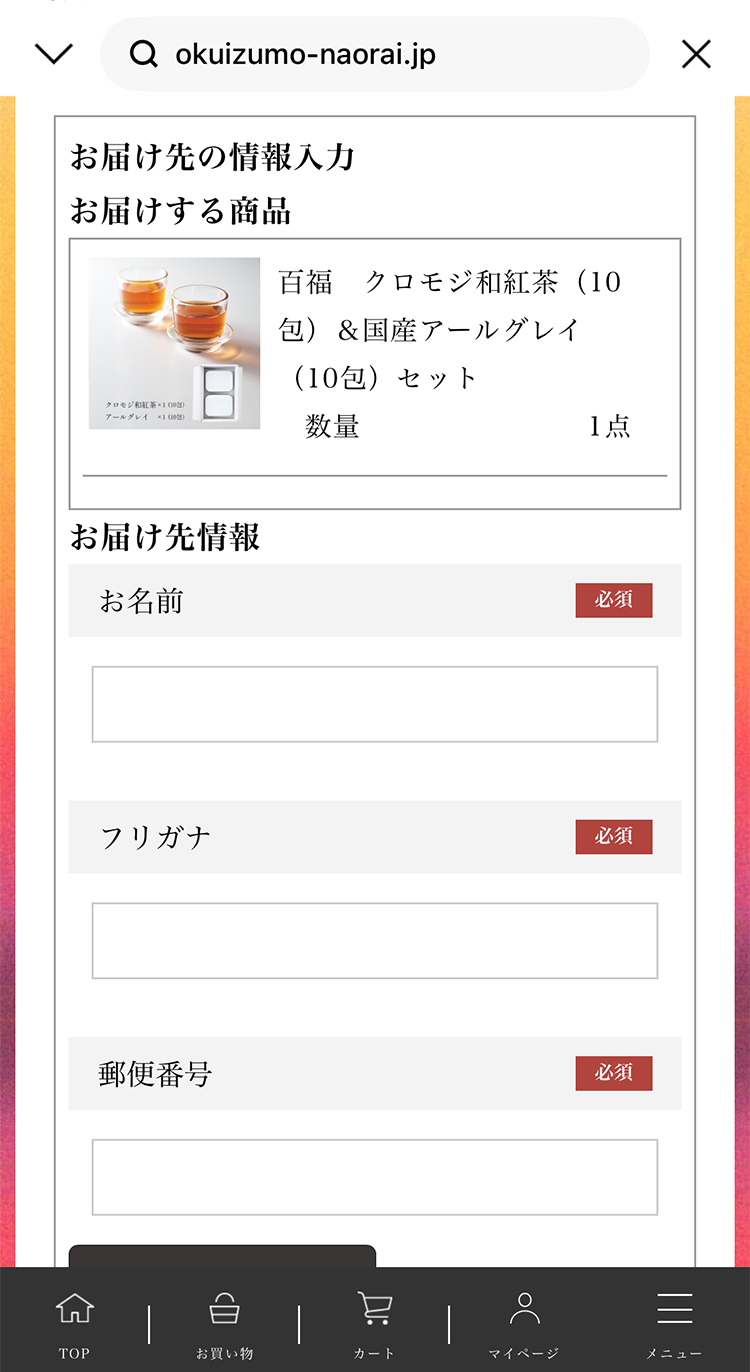The image size is (750, 1372).
Task: Click the product title 百福 クロモジ和紅茶 link
Action: point(450,330)
